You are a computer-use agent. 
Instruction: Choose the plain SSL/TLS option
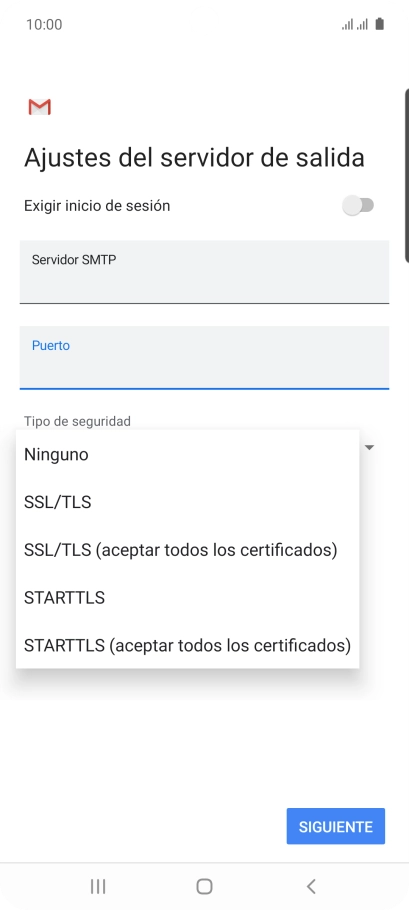[x=187, y=502]
